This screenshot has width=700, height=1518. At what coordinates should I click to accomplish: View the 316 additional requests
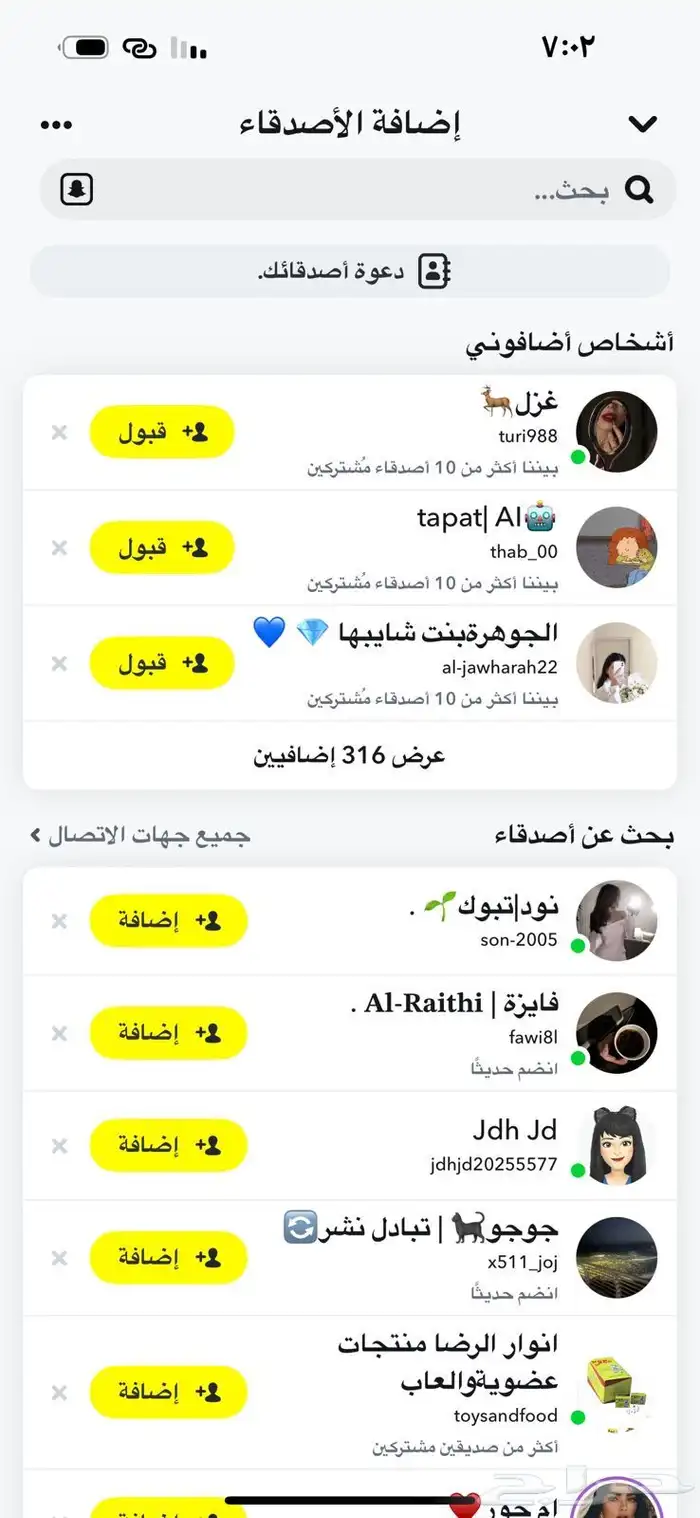pyautogui.click(x=350, y=756)
